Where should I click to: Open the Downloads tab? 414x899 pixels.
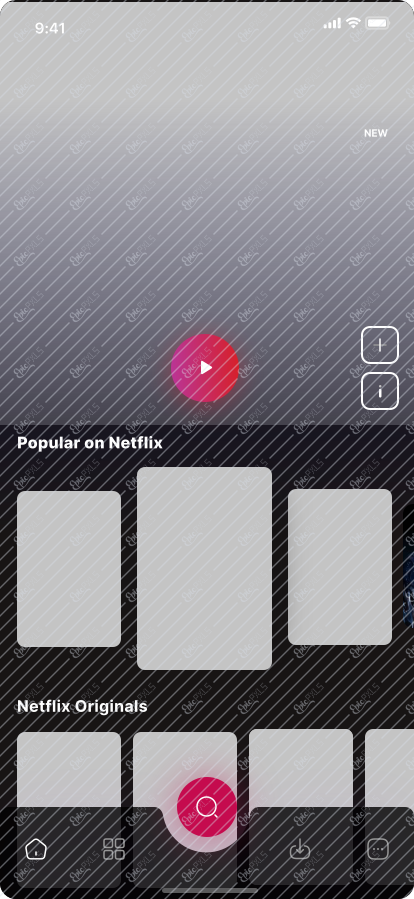pos(299,849)
